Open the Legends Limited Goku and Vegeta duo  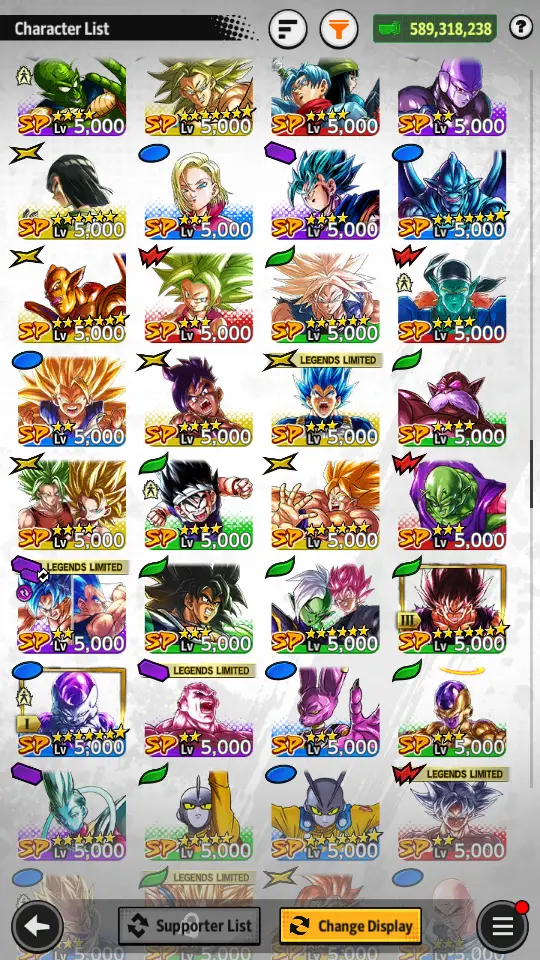pos(72,607)
